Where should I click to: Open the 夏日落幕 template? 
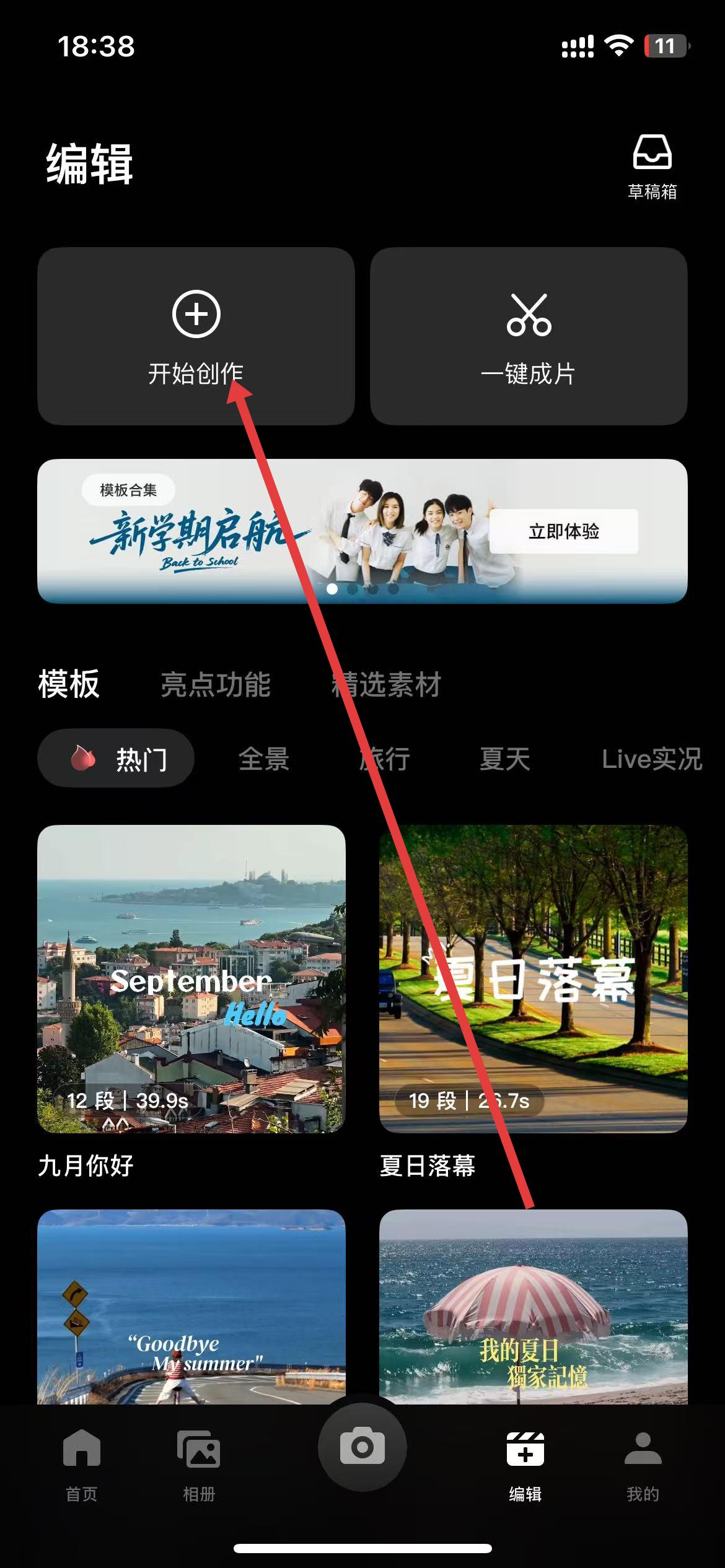point(533,978)
